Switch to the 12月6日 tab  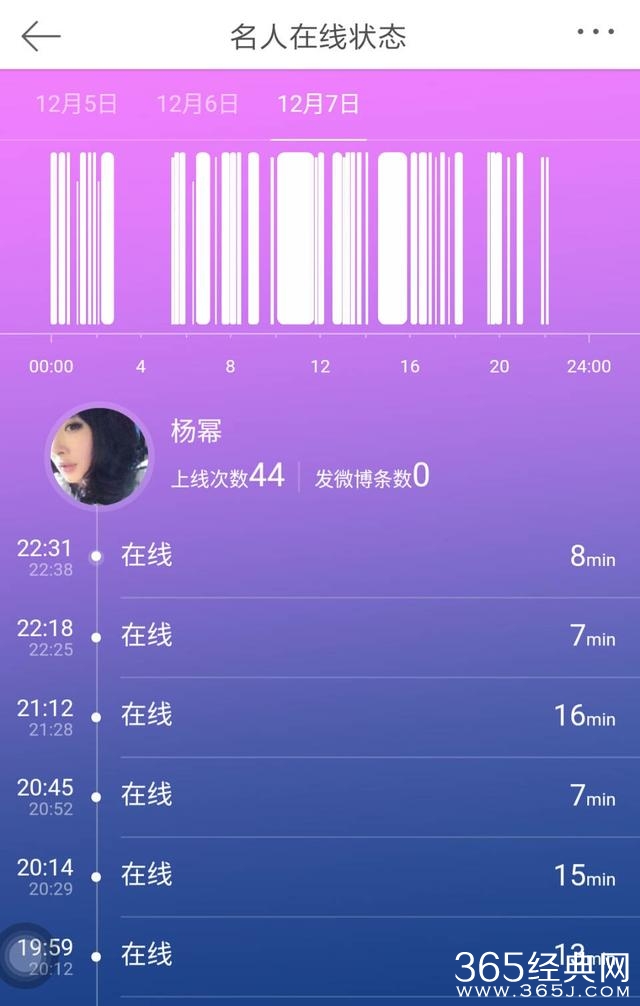(x=198, y=104)
